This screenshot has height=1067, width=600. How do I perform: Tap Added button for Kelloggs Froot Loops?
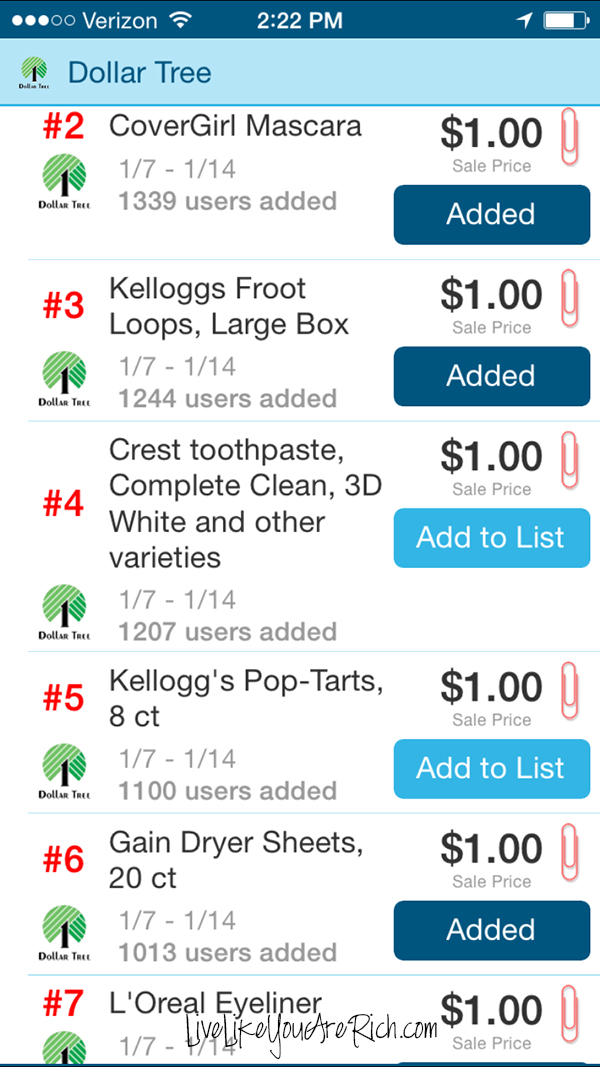click(491, 376)
